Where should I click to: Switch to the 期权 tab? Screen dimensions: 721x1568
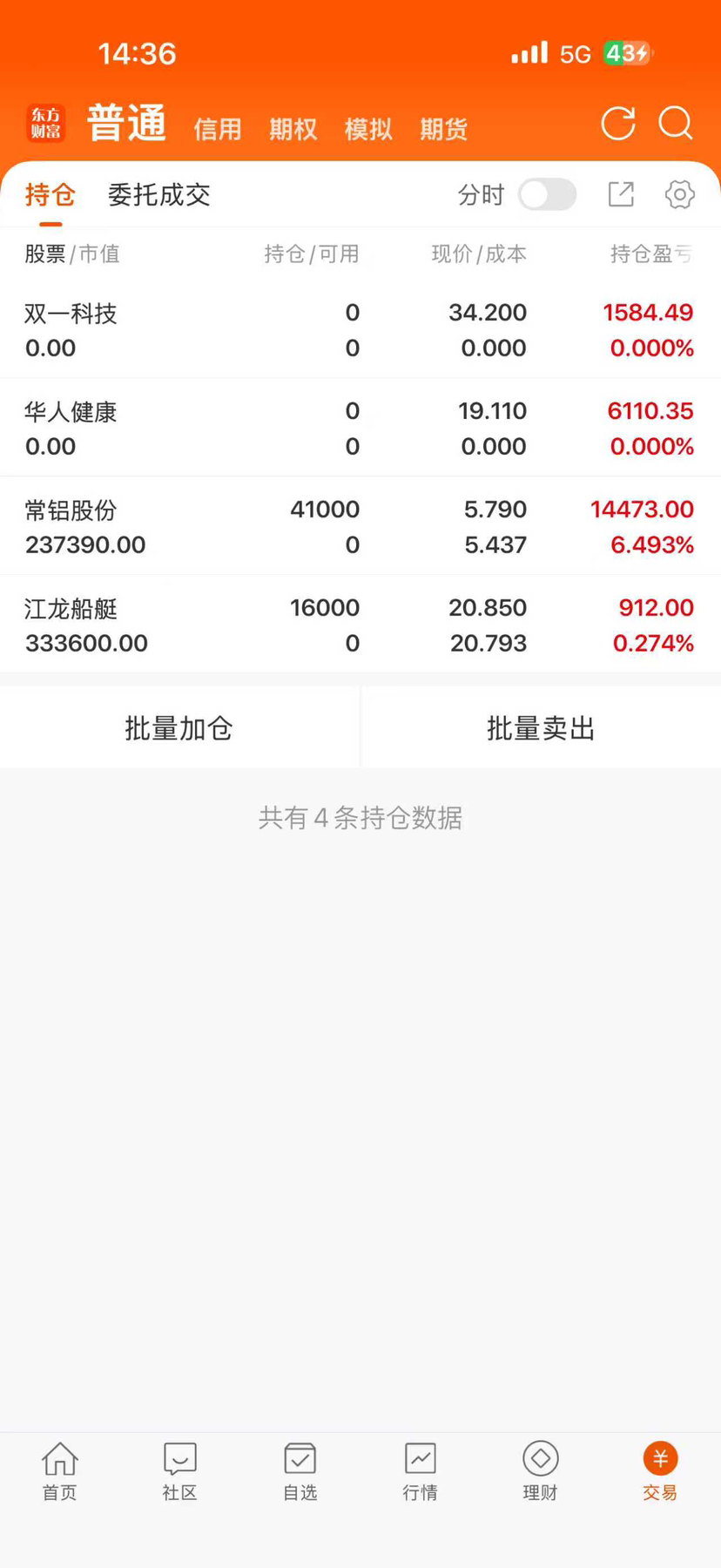tap(293, 129)
